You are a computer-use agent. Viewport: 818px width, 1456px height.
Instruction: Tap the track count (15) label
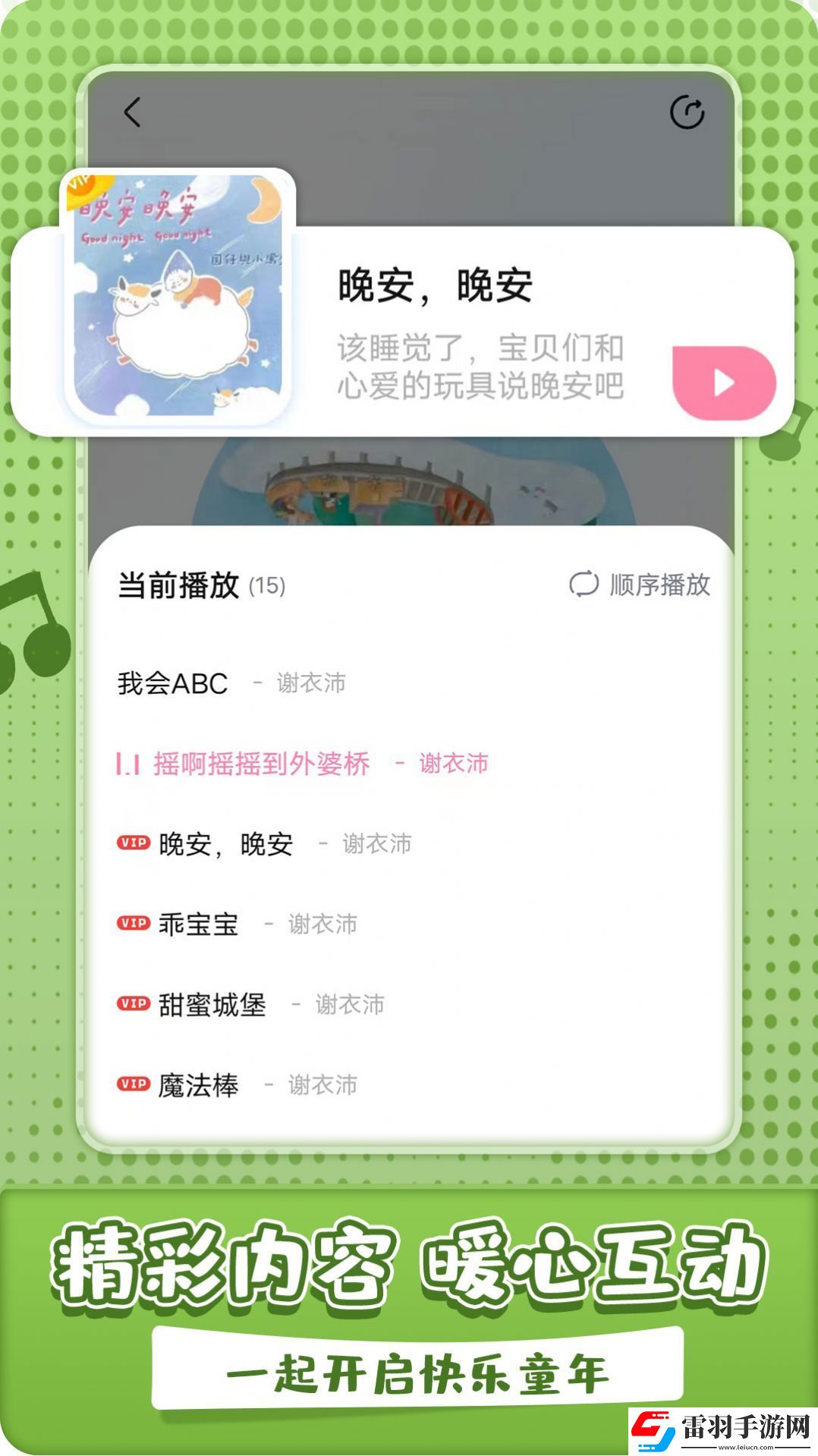267,586
